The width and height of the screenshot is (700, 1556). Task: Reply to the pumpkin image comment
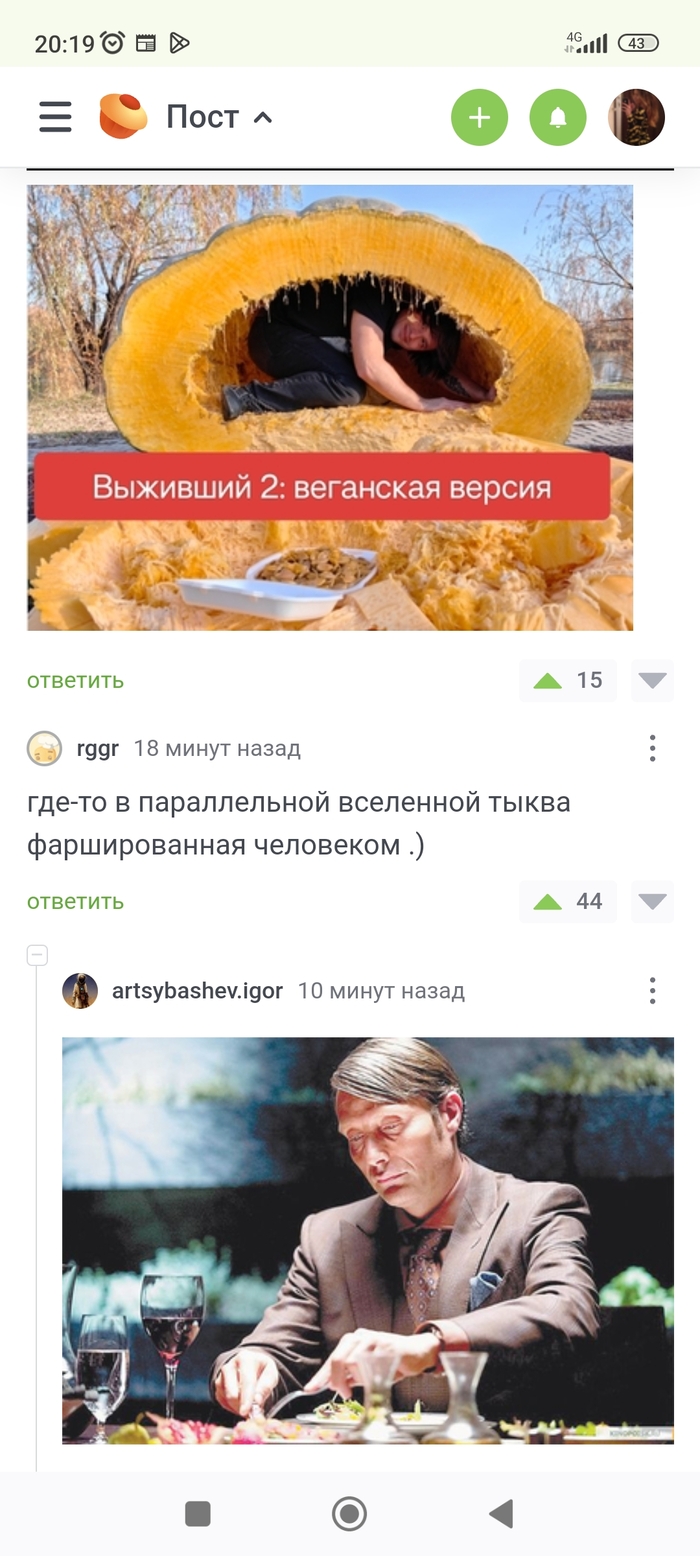point(75,680)
